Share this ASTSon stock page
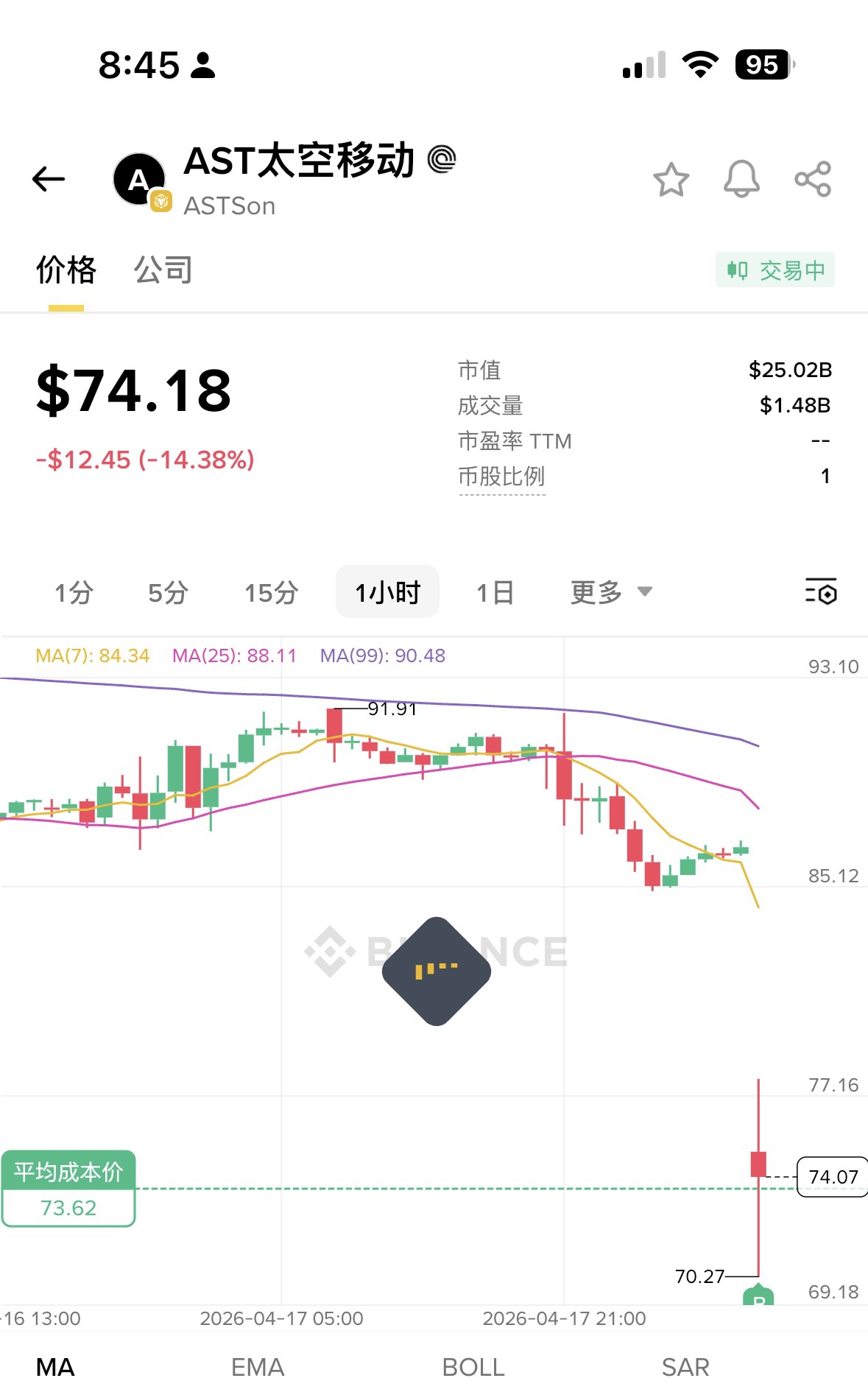868x1392 pixels. tap(813, 179)
